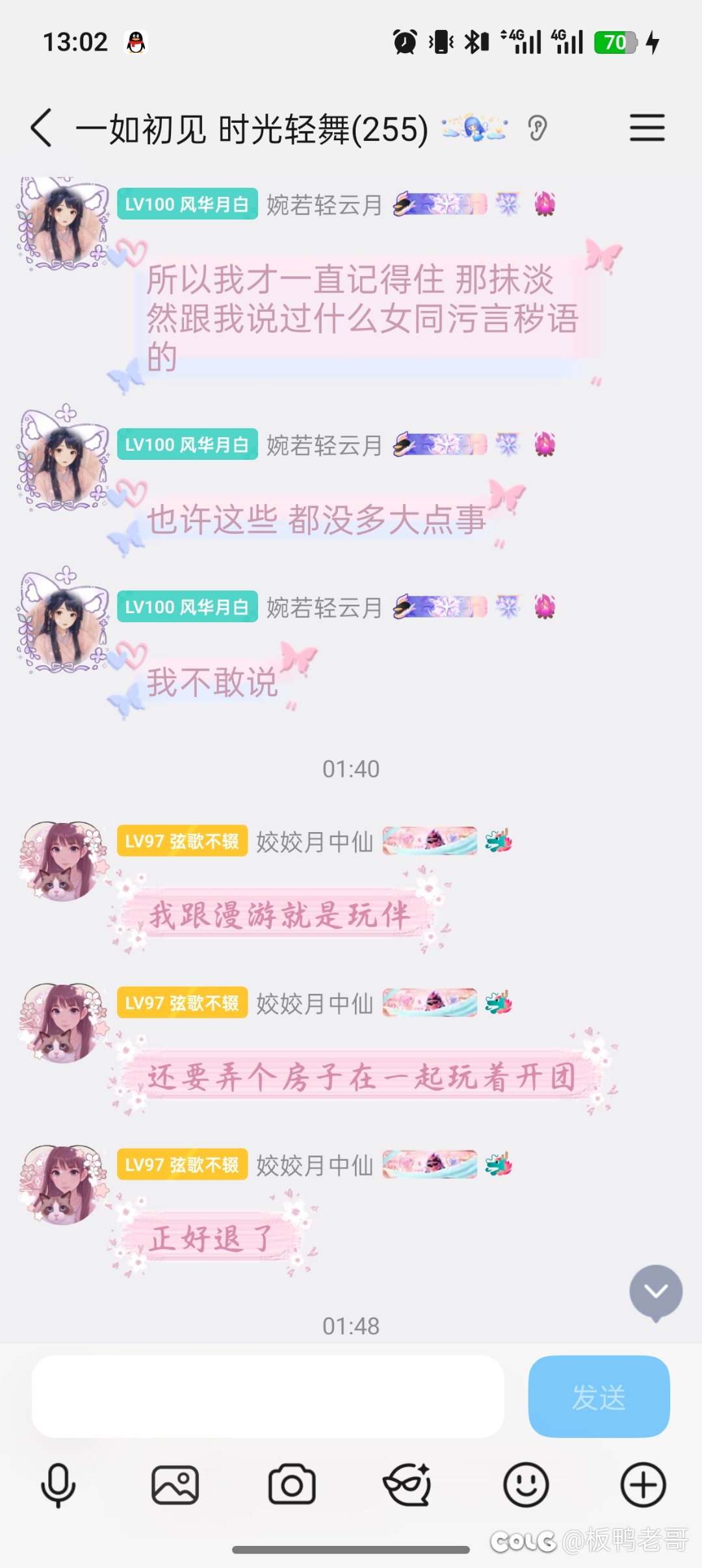Tap the message input field

coord(268,1396)
